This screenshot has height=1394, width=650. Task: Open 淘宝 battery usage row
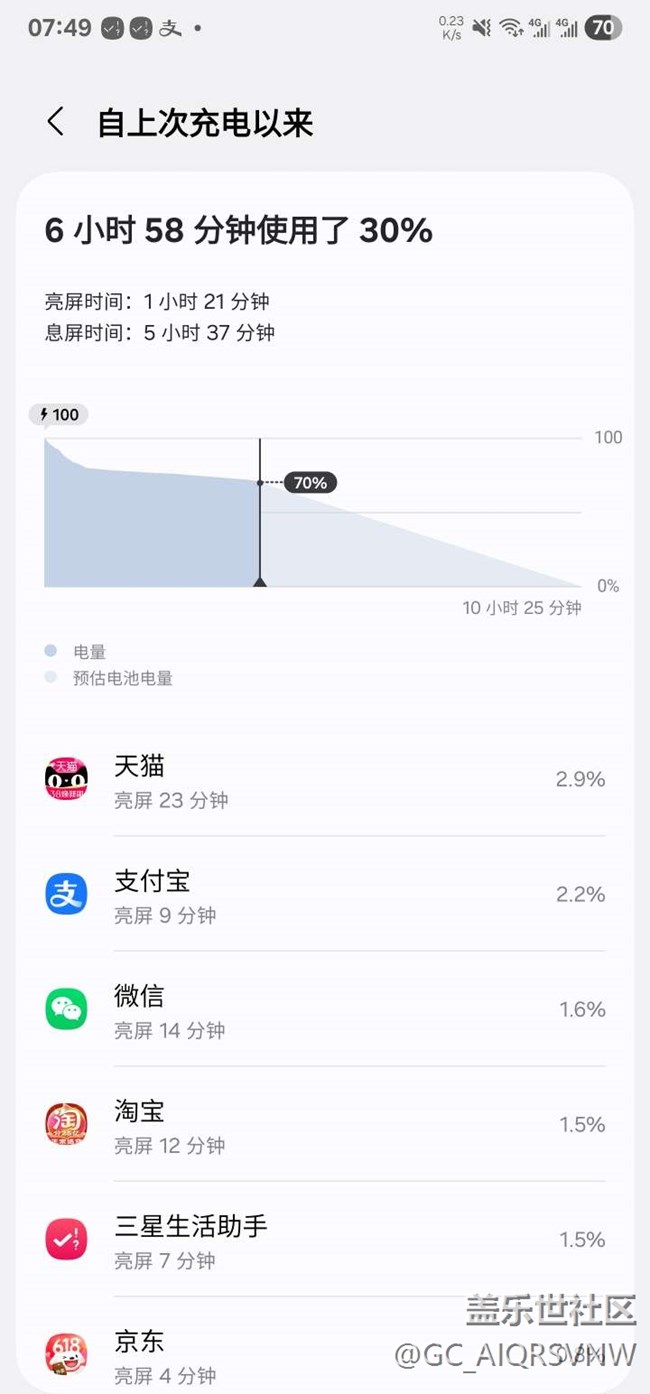coord(325,1124)
